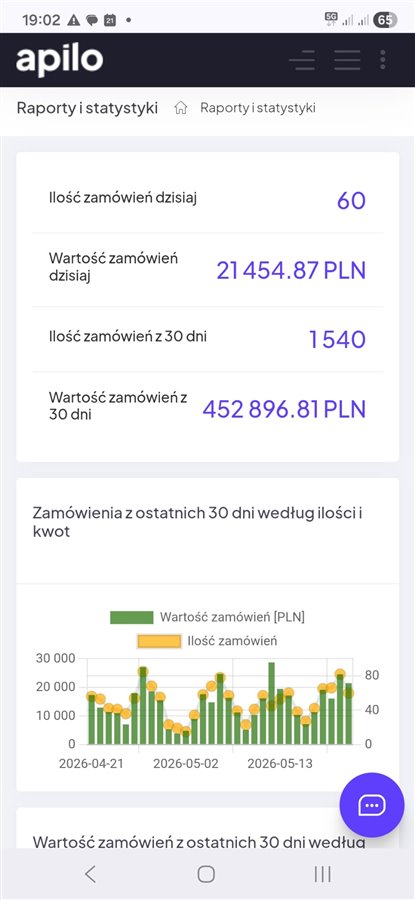Toggle Wartość zamówień [PLN] legend item
The width and height of the screenshot is (415, 900).
(x=207, y=617)
